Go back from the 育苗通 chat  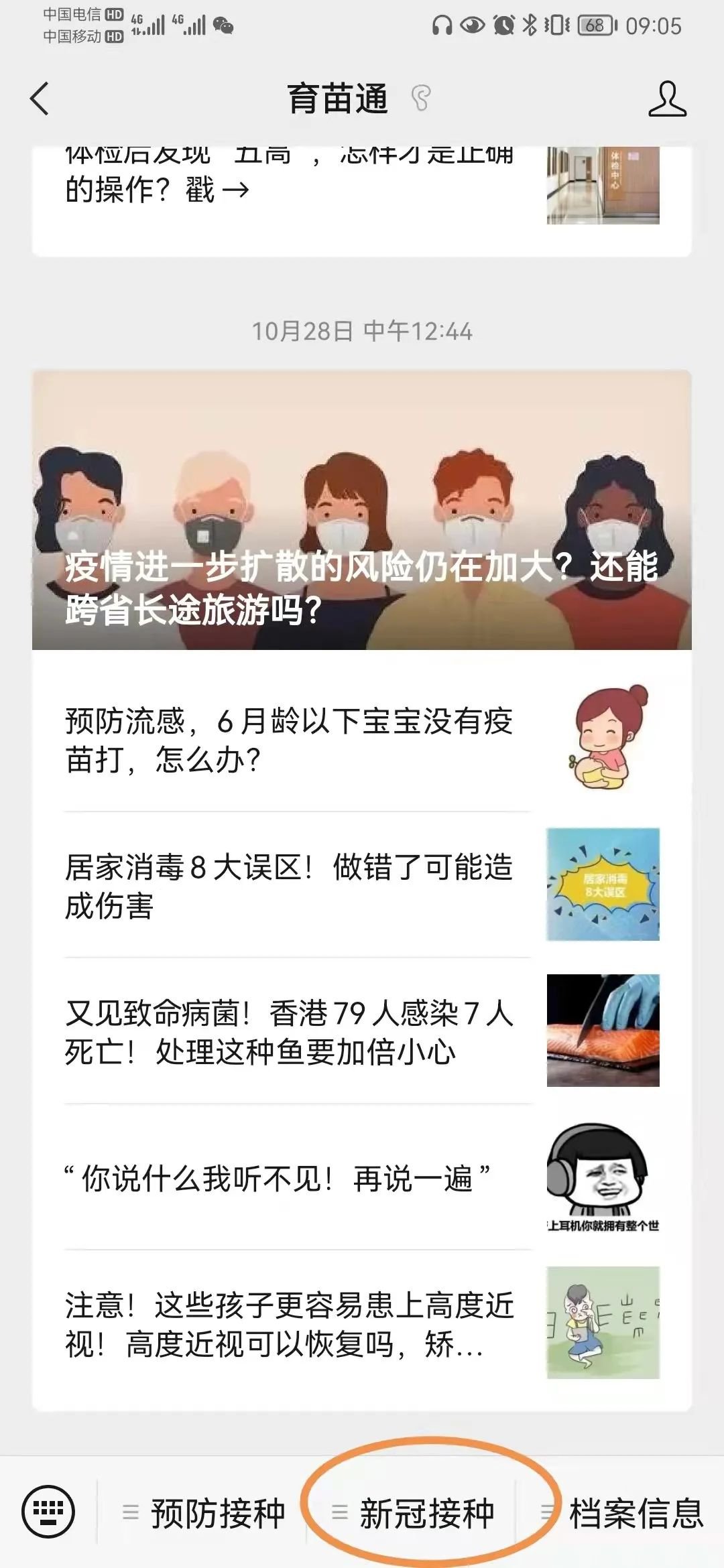40,99
